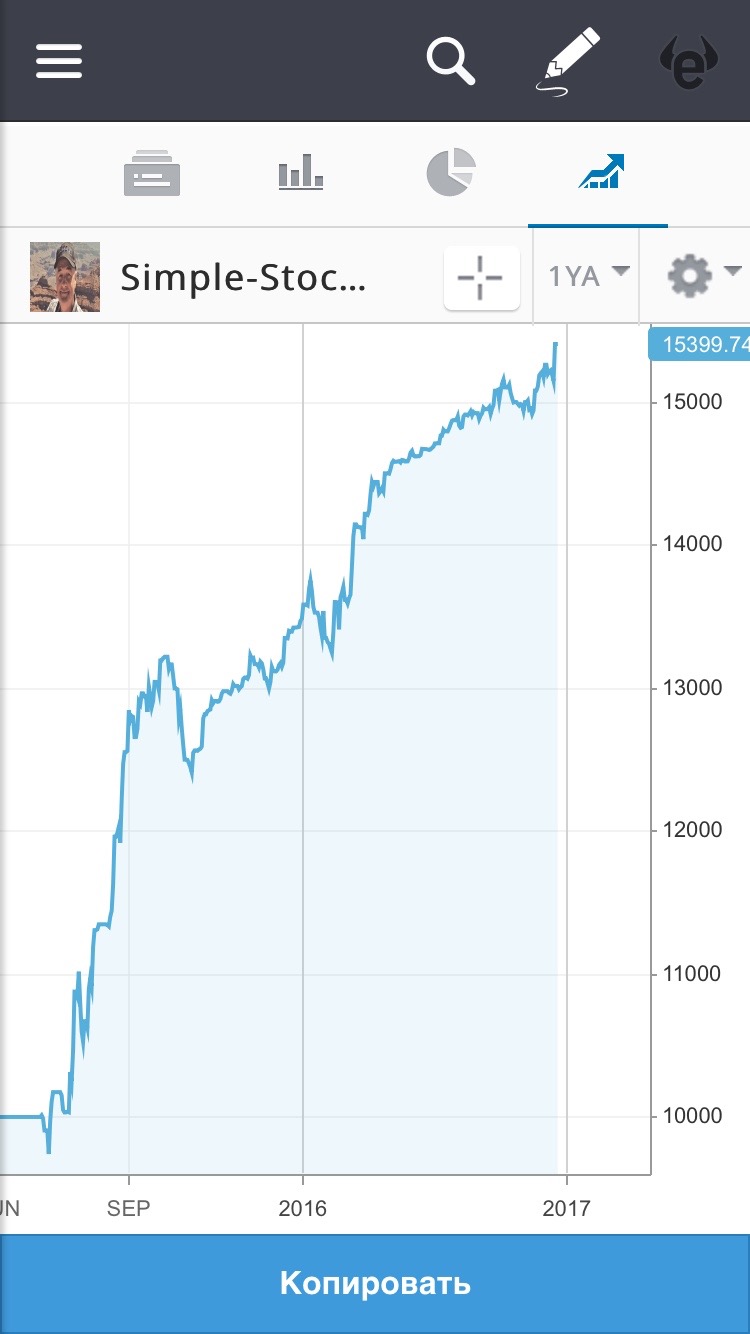This screenshot has width=750, height=1334.
Task: Tap the pencil write-post icon
Action: [568, 61]
